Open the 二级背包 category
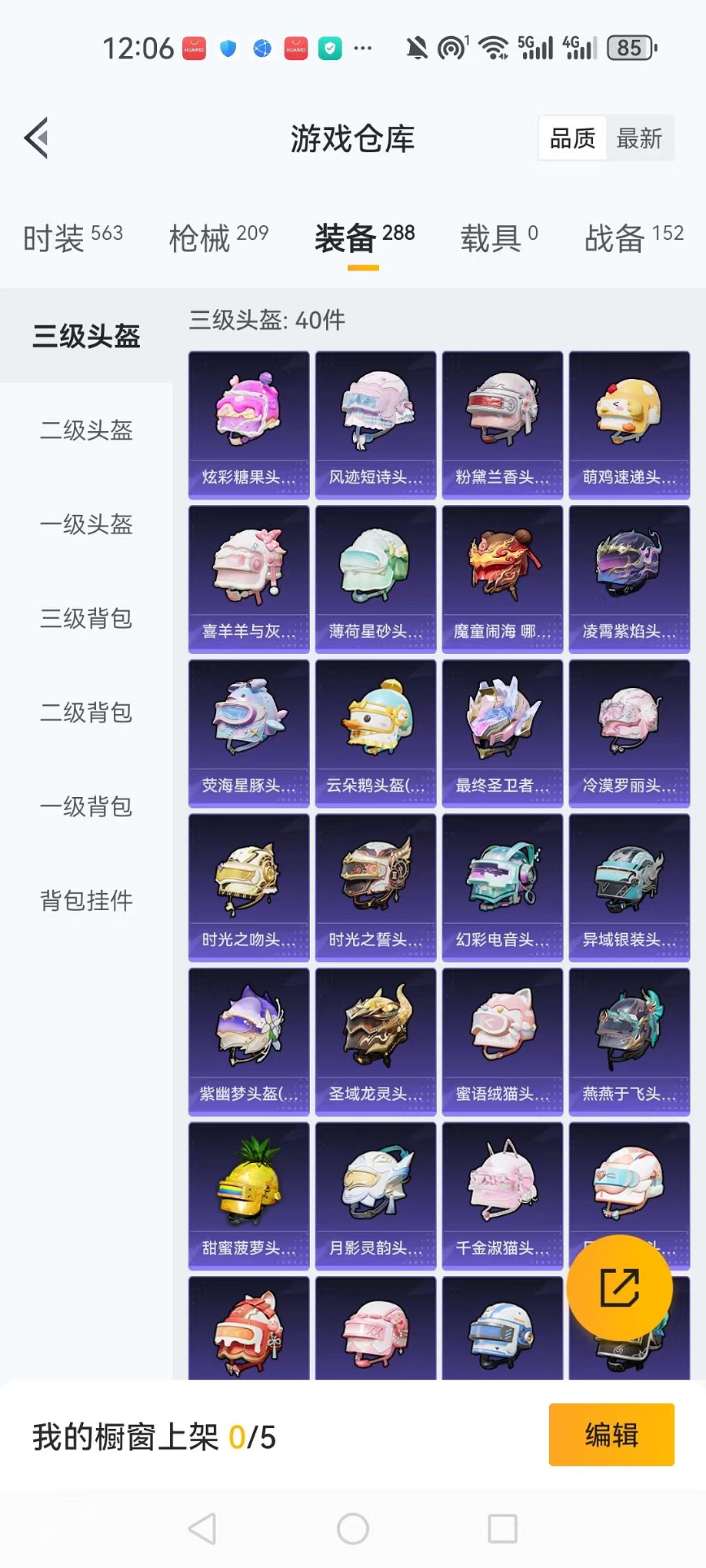 pos(86,713)
